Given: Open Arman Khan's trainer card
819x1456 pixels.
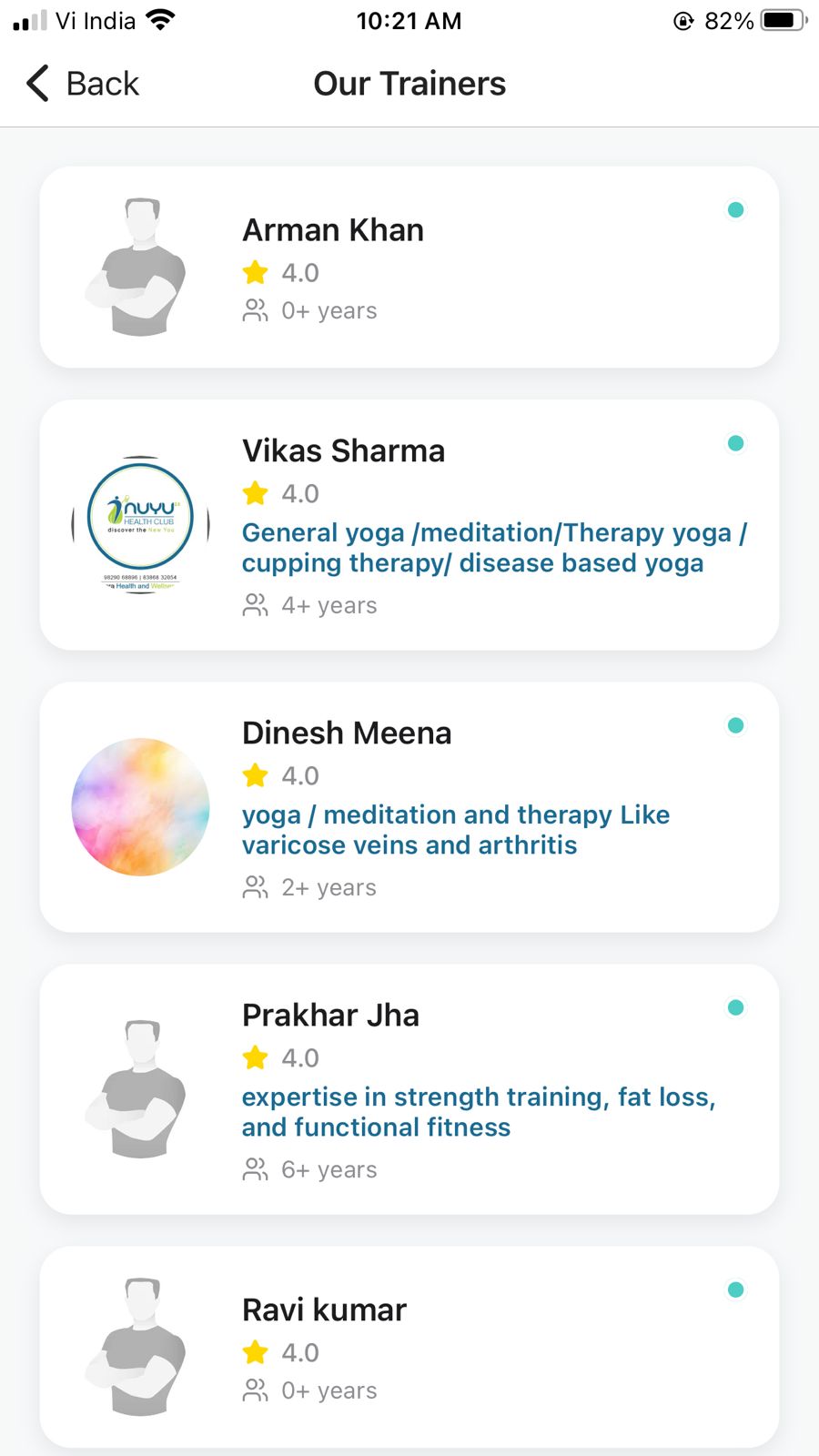Looking at the screenshot, I should click(x=409, y=267).
